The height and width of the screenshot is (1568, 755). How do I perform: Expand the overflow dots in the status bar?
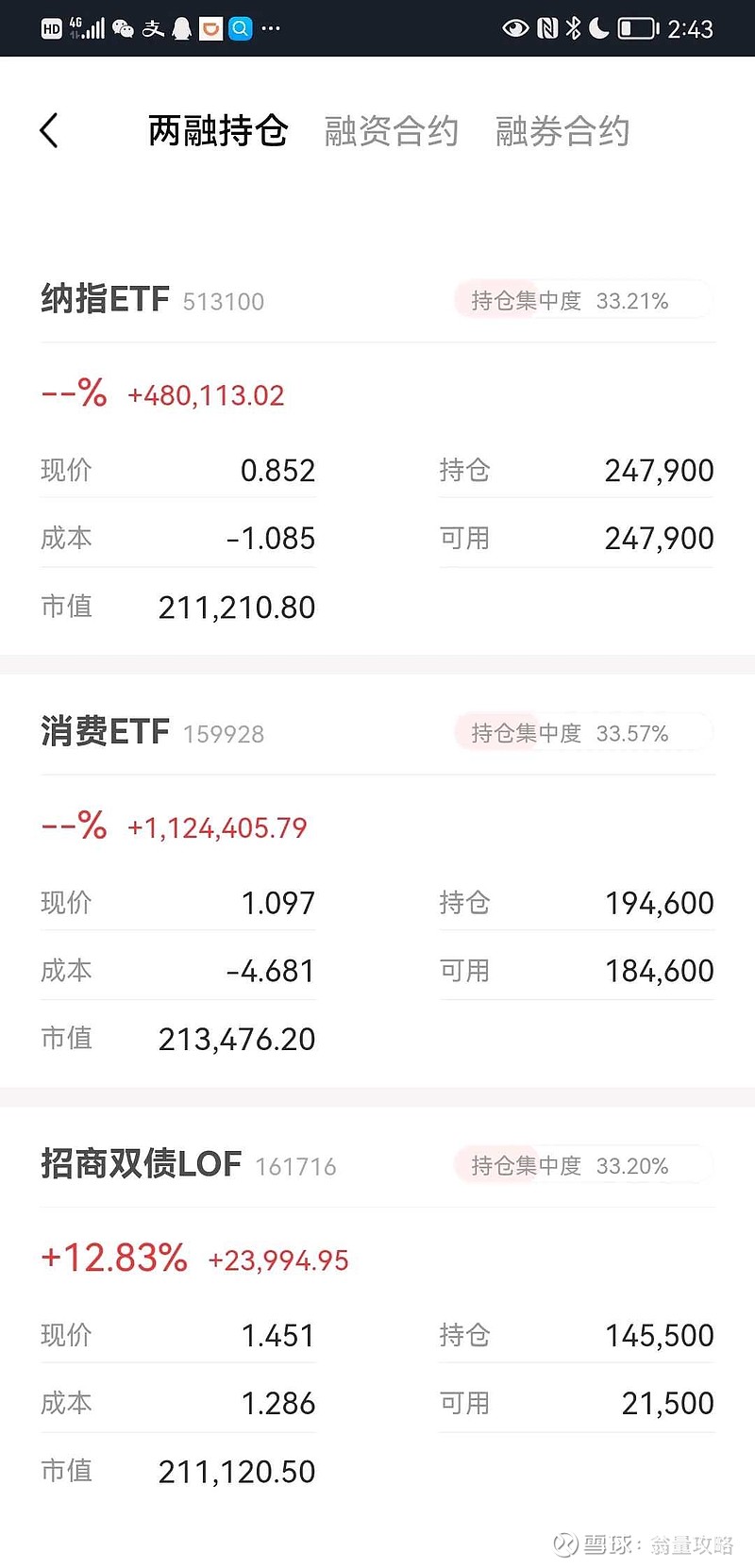(271, 28)
